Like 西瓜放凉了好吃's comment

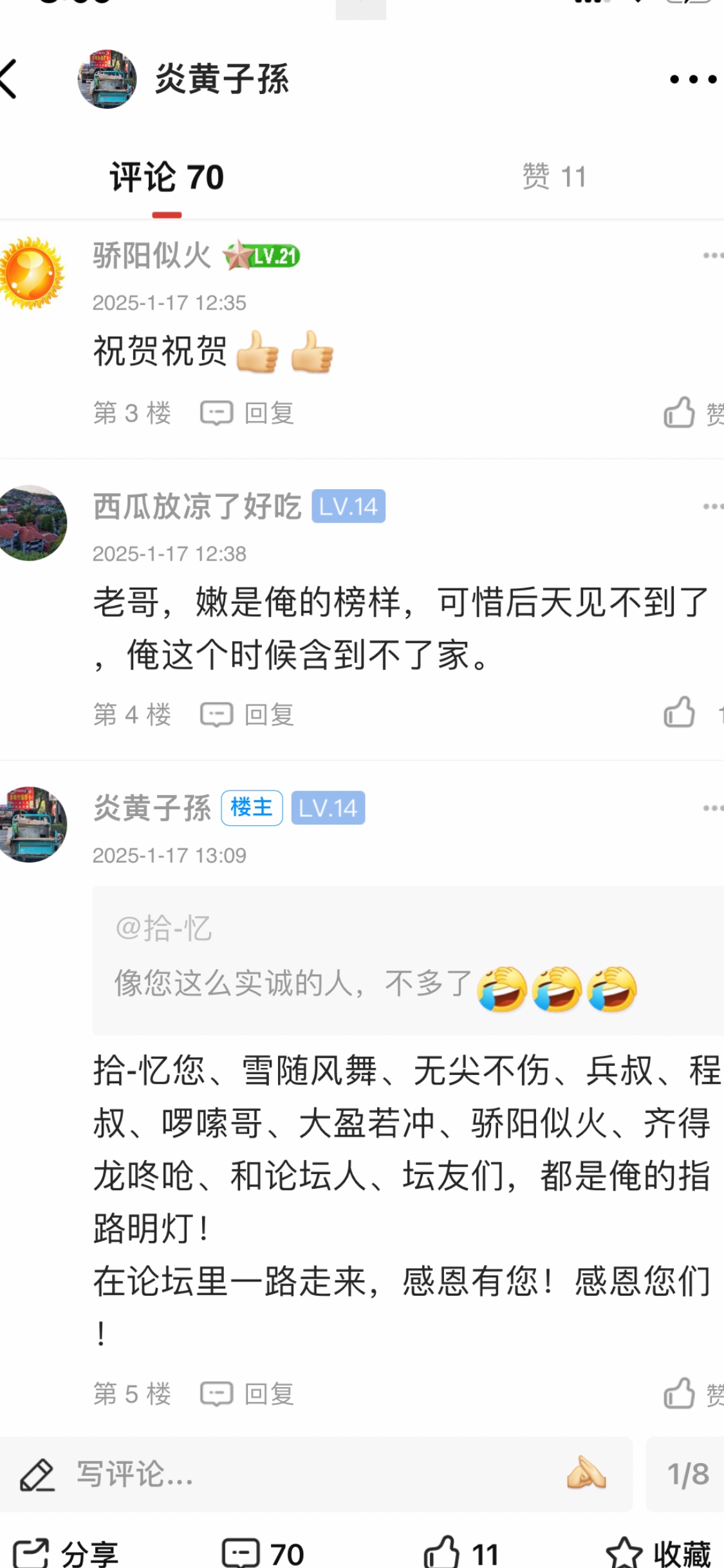[x=680, y=713]
